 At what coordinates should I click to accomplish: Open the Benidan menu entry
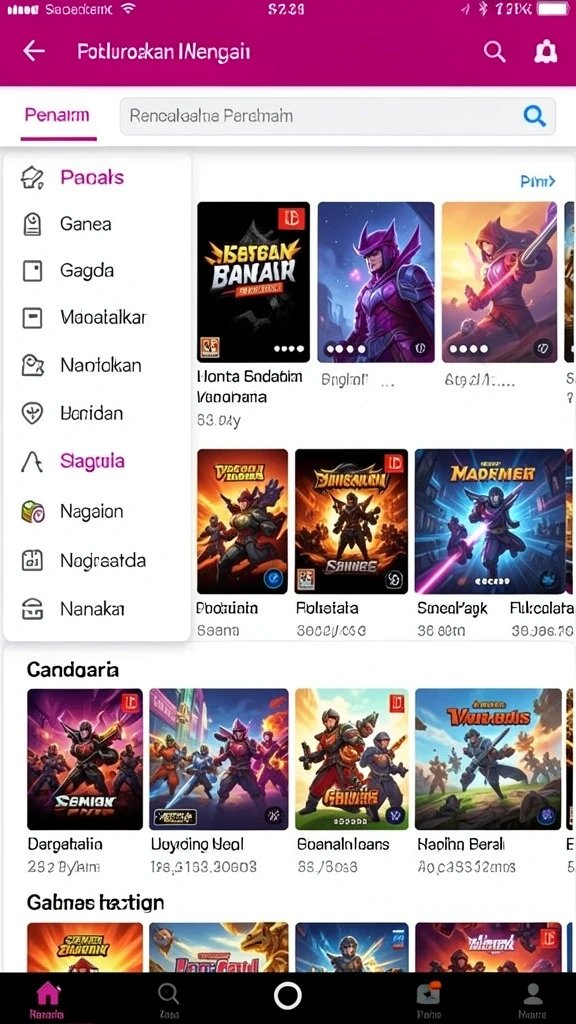(x=97, y=413)
